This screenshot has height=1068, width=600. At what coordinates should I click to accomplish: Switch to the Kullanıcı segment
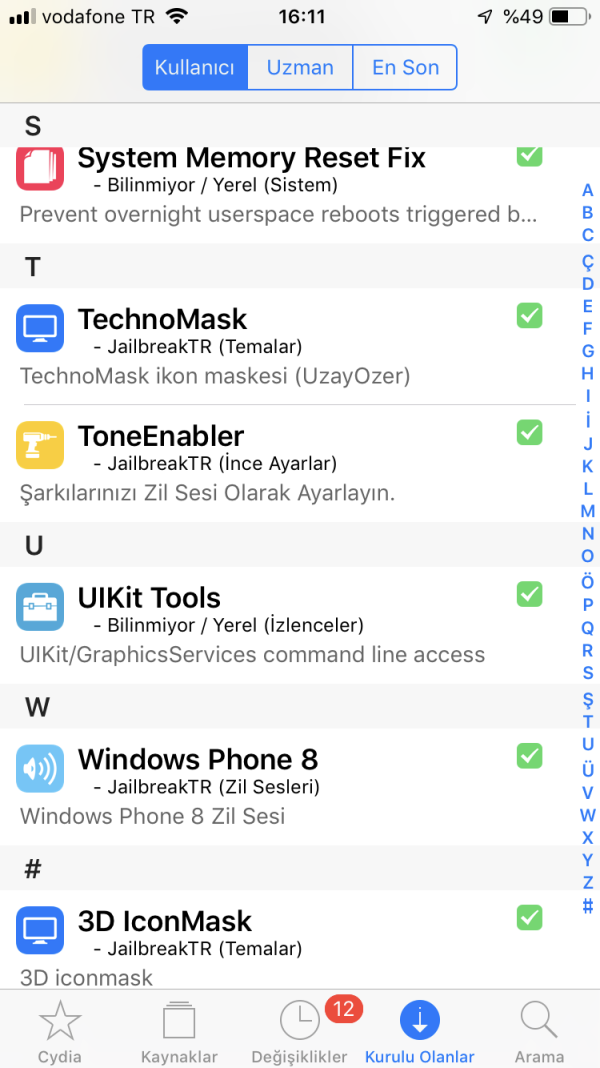tap(195, 68)
